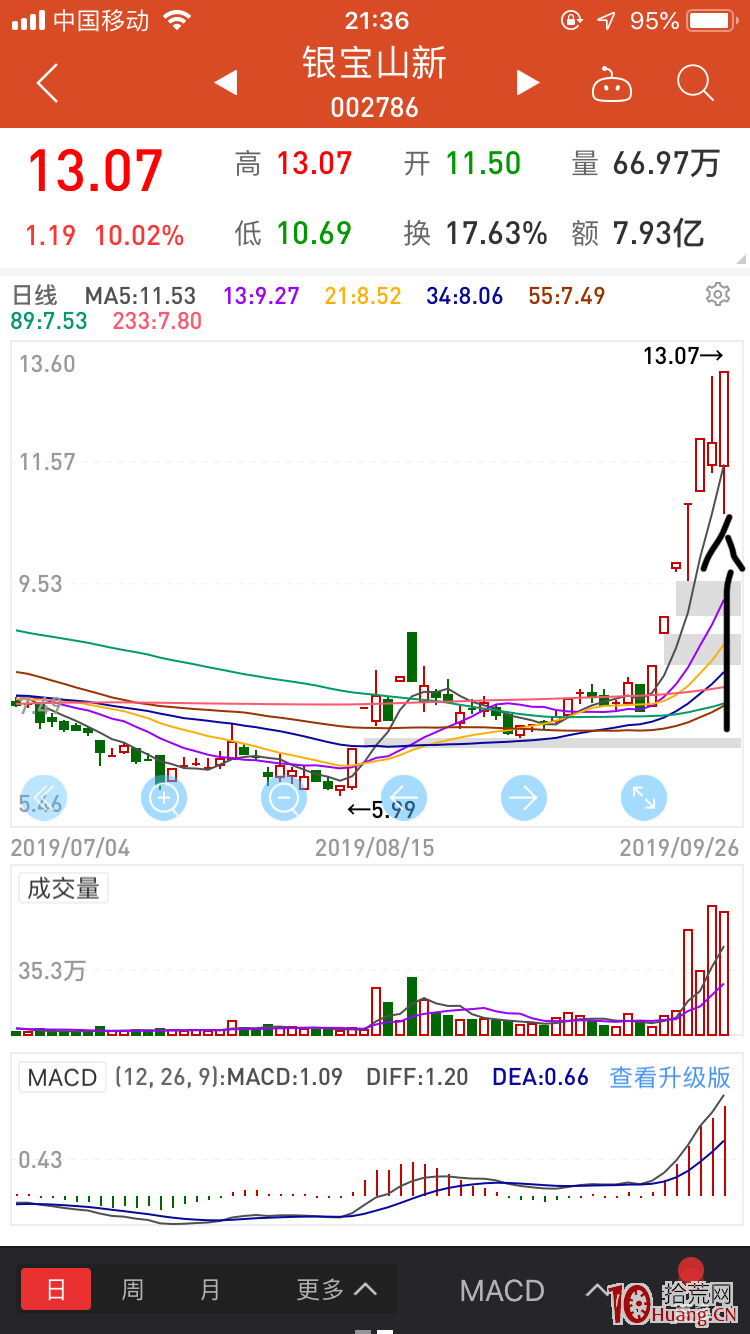
Task: Tap the back arrow to exit stock page
Action: 46,82
